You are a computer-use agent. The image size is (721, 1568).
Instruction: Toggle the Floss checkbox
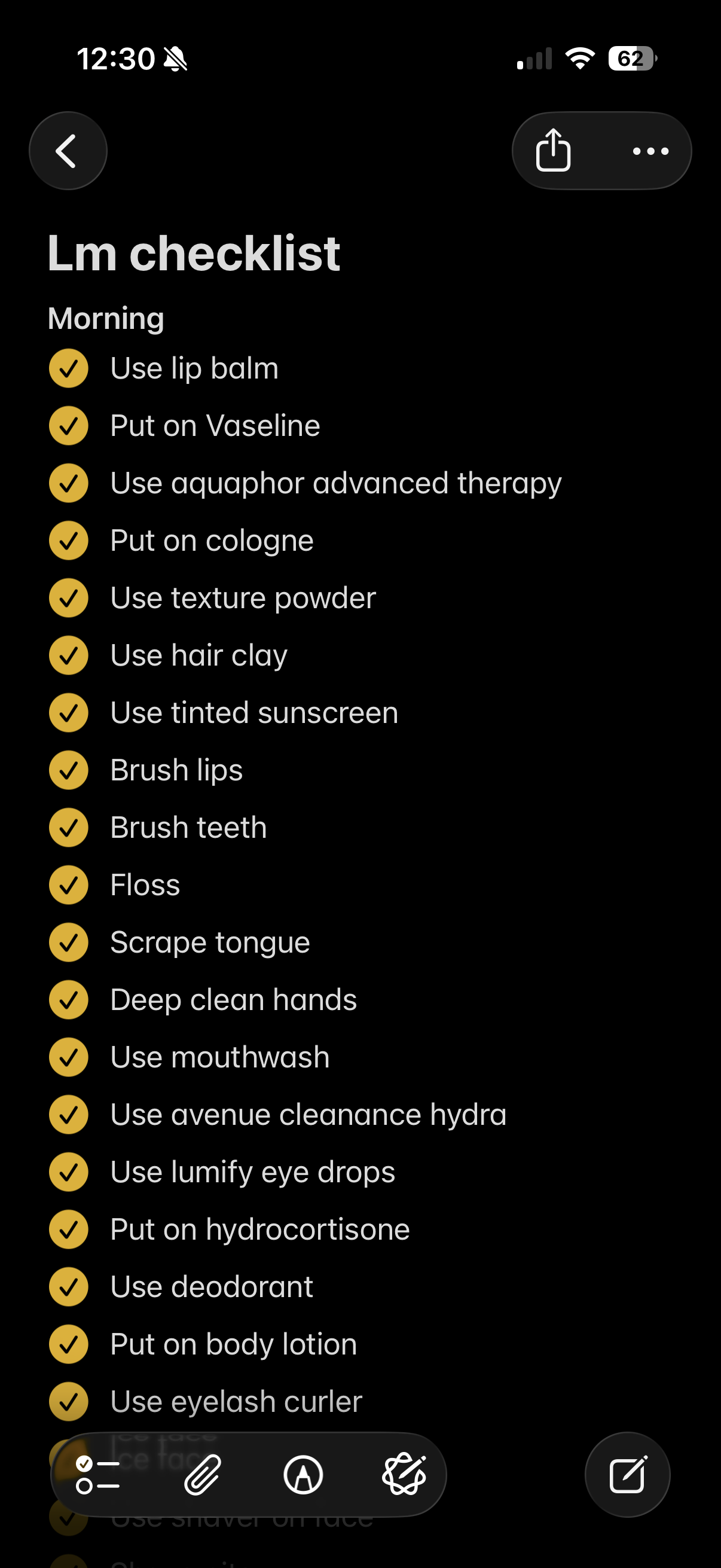point(69,885)
